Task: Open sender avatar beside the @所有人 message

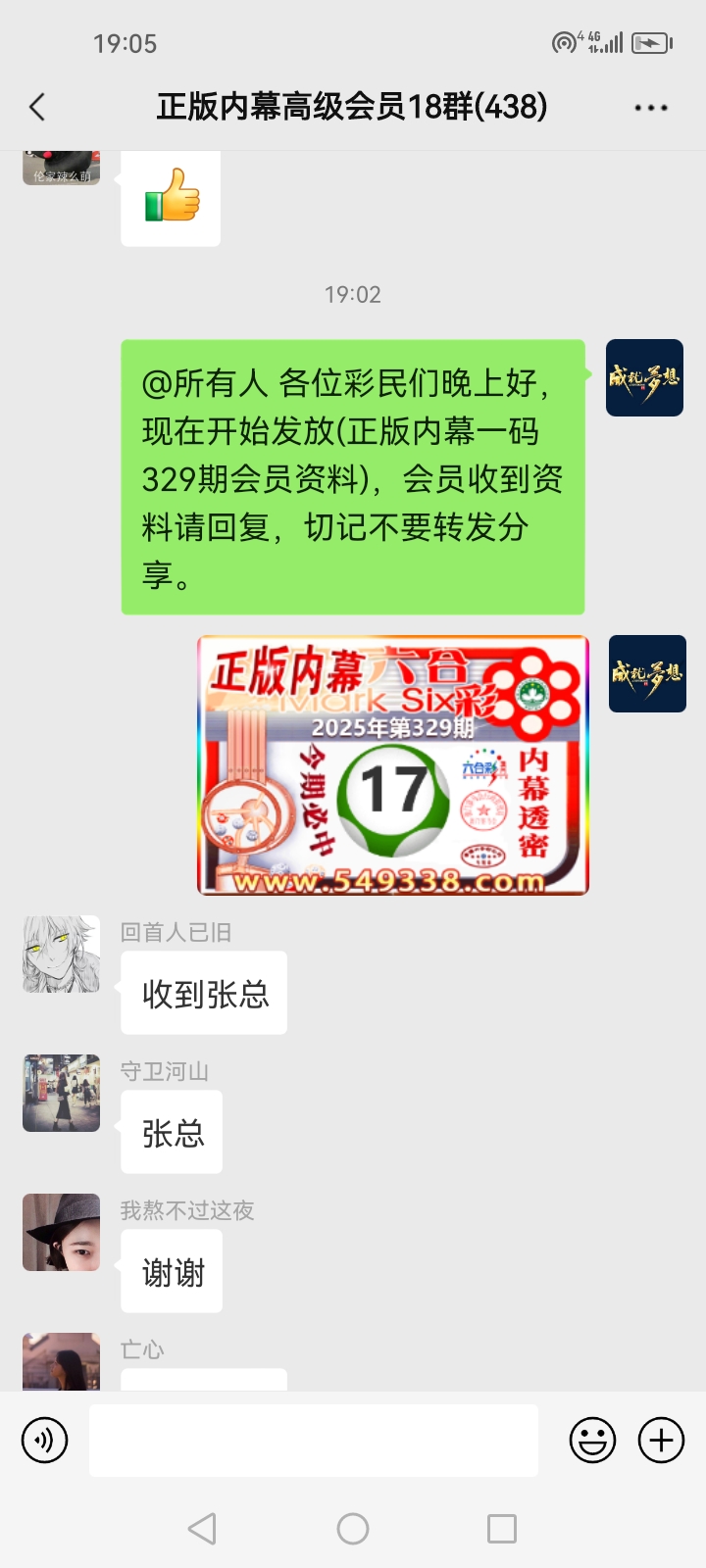Action: (644, 378)
